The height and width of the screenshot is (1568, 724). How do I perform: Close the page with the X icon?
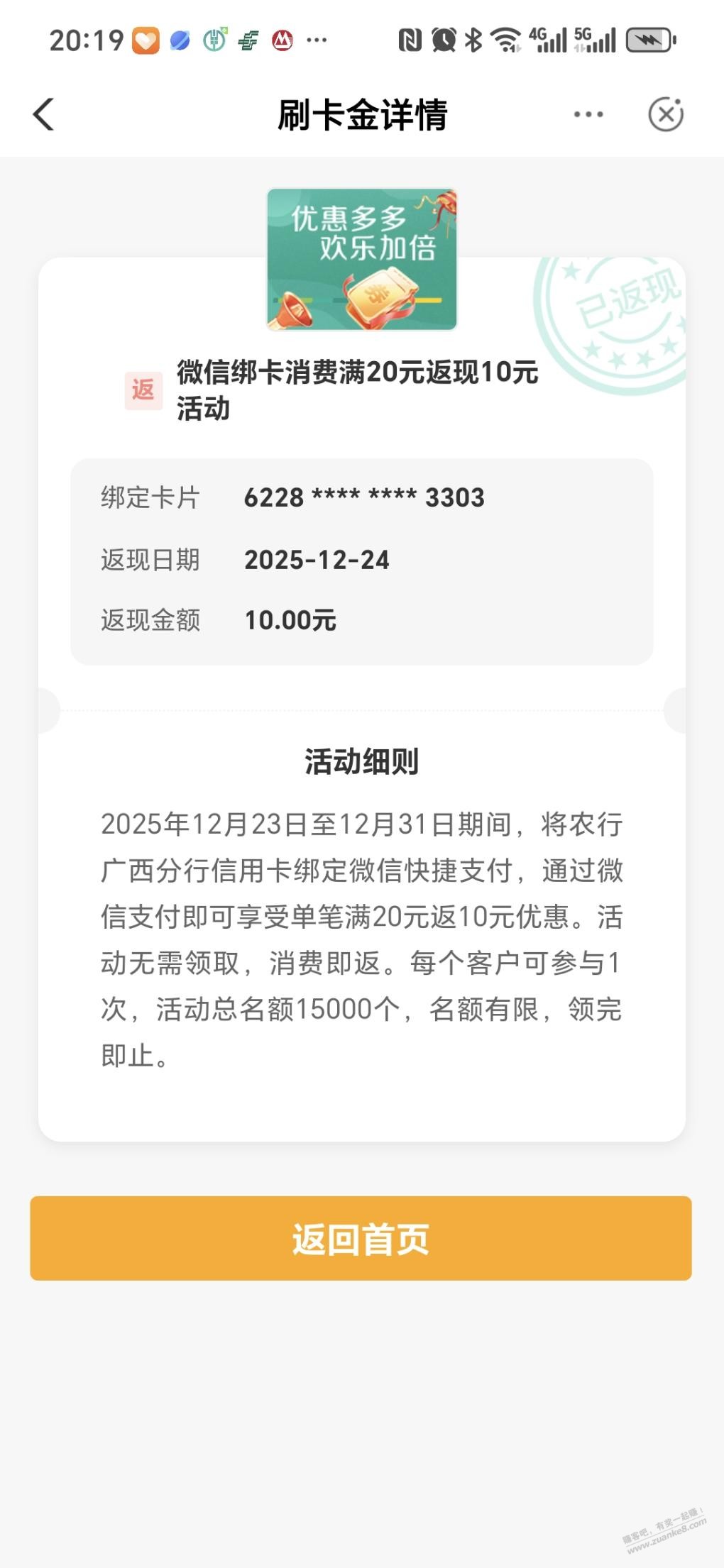666,114
